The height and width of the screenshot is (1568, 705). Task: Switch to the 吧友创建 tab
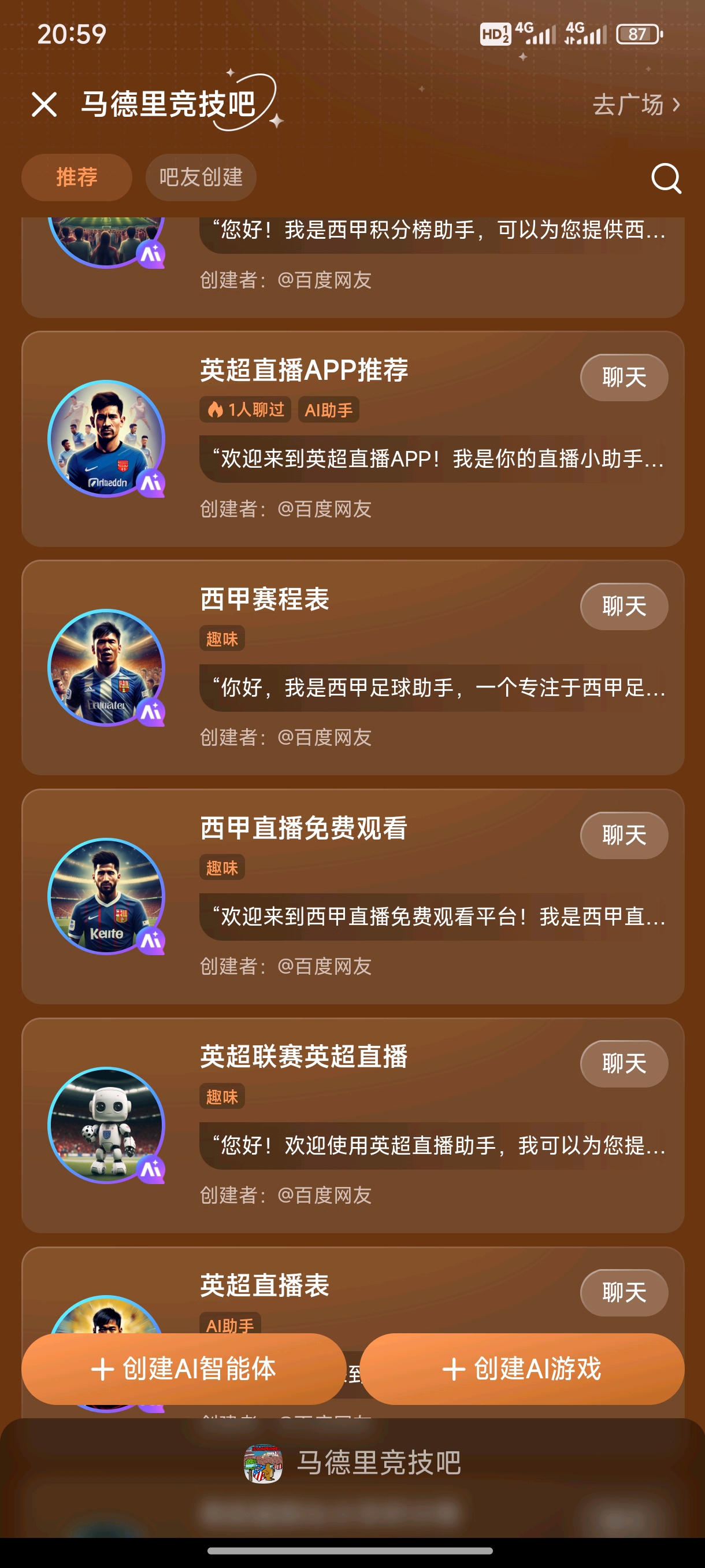click(201, 177)
